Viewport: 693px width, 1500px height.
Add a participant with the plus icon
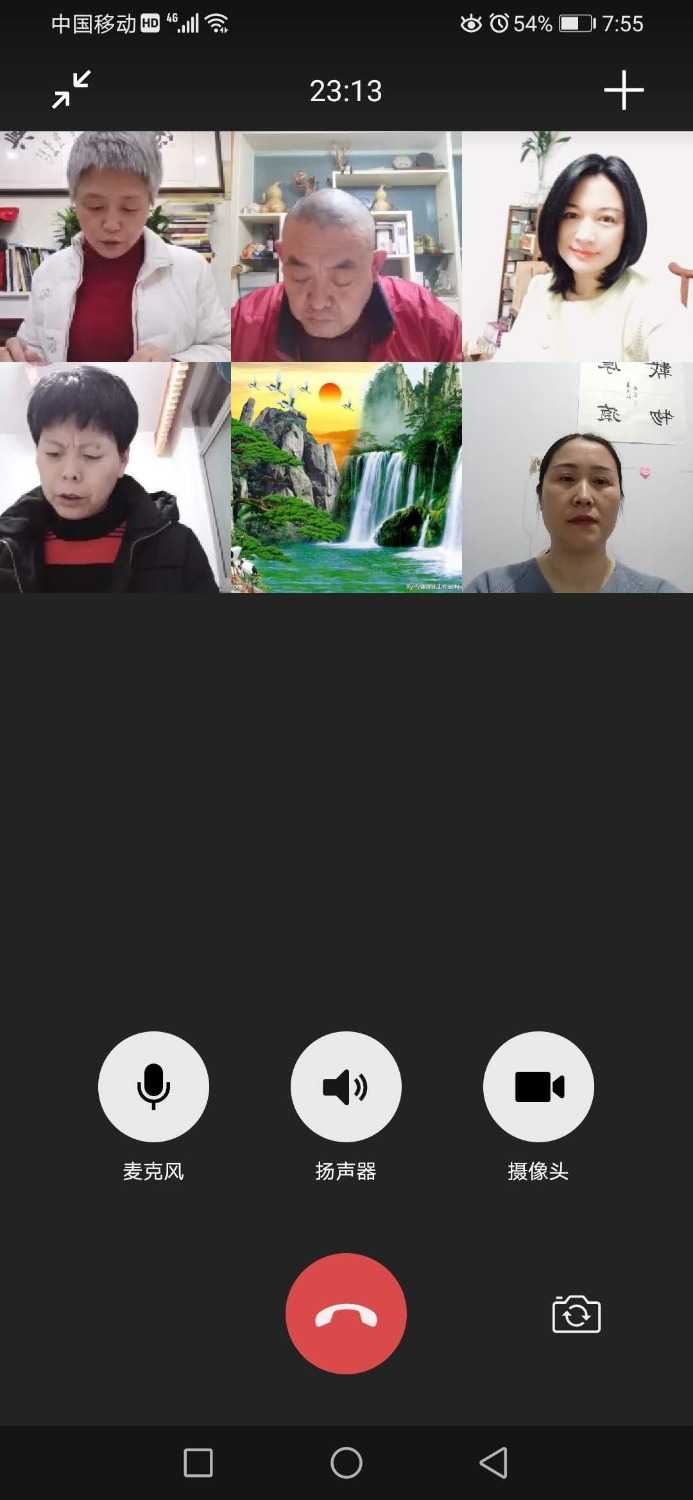pos(623,90)
